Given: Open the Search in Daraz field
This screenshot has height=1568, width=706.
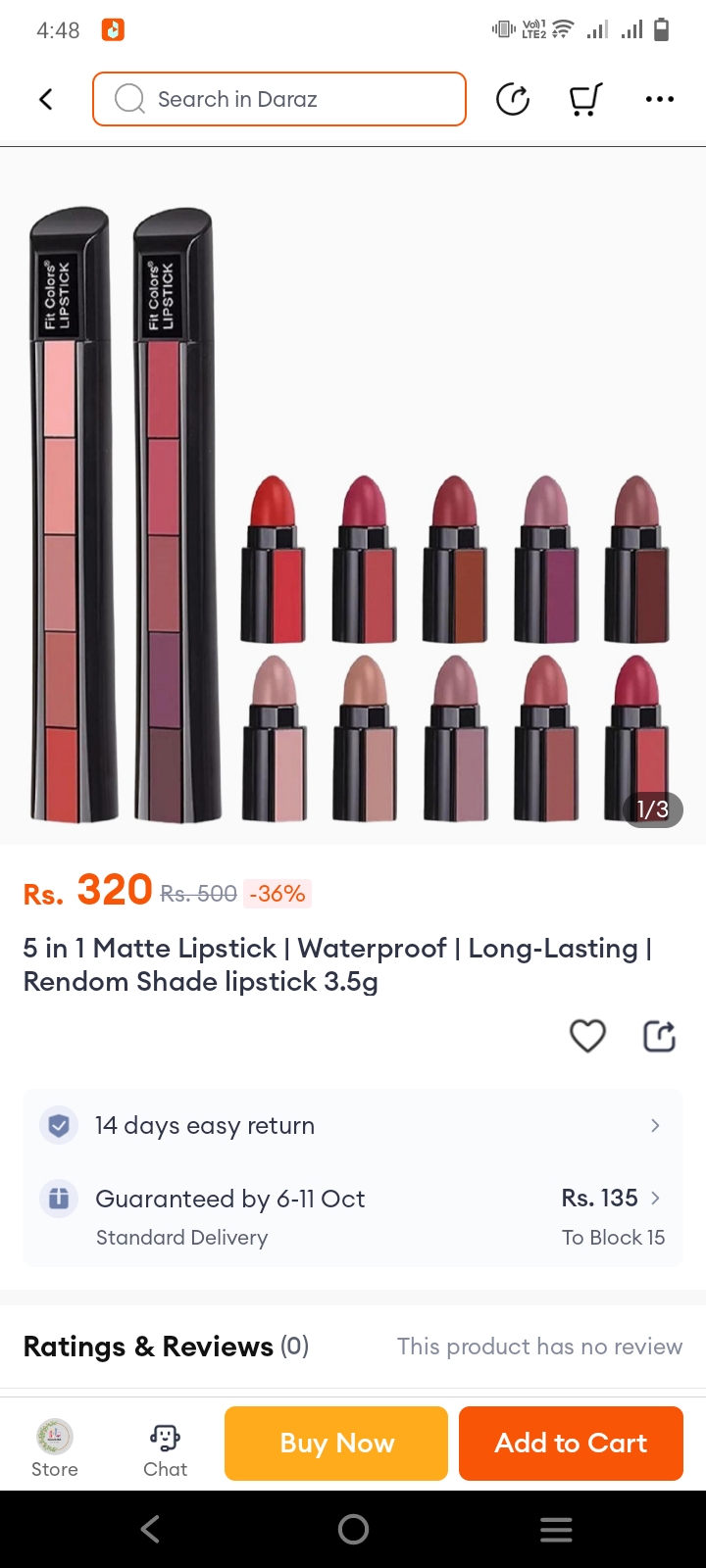Looking at the screenshot, I should 279,99.
